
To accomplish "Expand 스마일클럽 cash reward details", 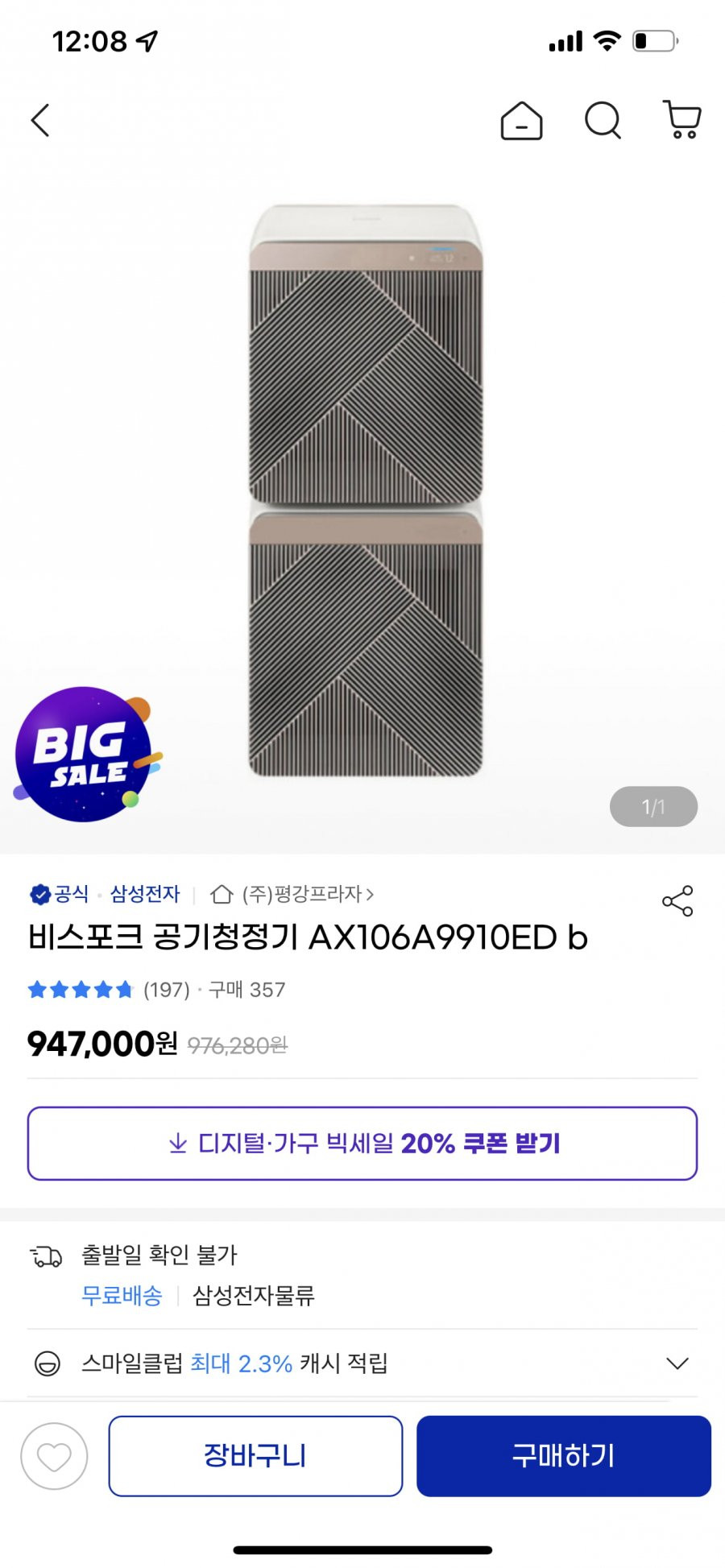I will (677, 1363).
